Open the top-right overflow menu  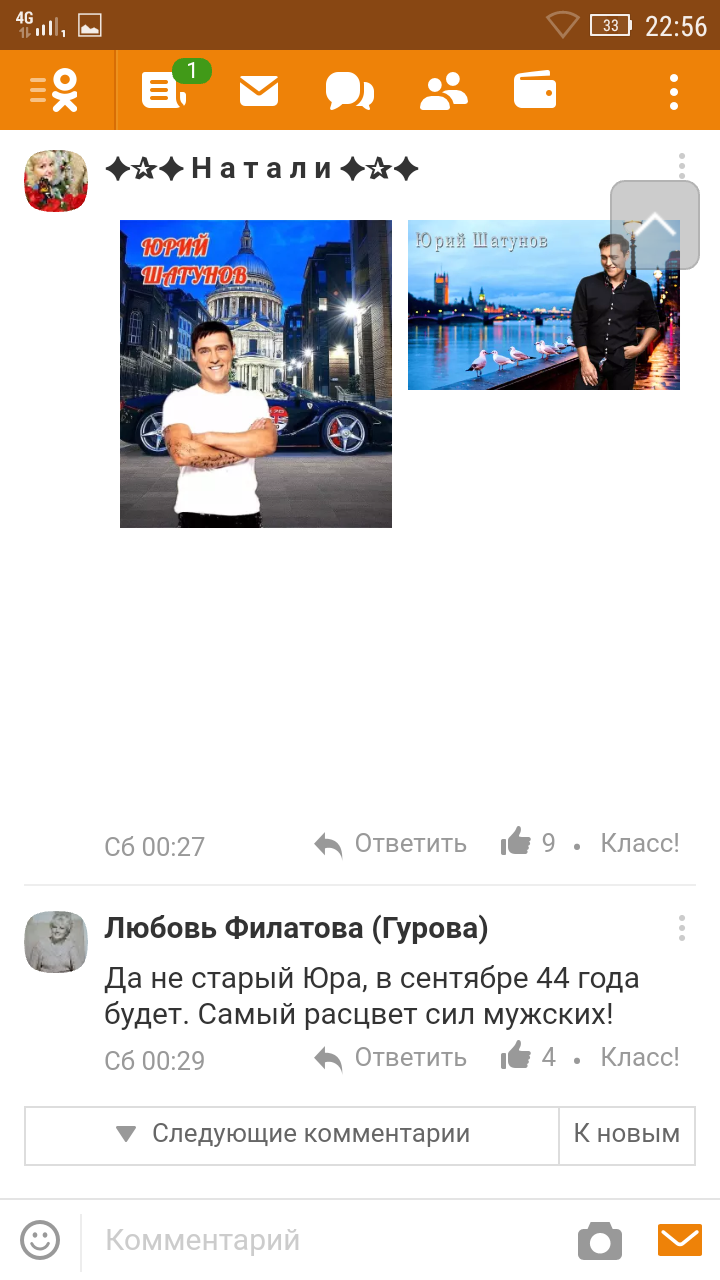click(674, 91)
